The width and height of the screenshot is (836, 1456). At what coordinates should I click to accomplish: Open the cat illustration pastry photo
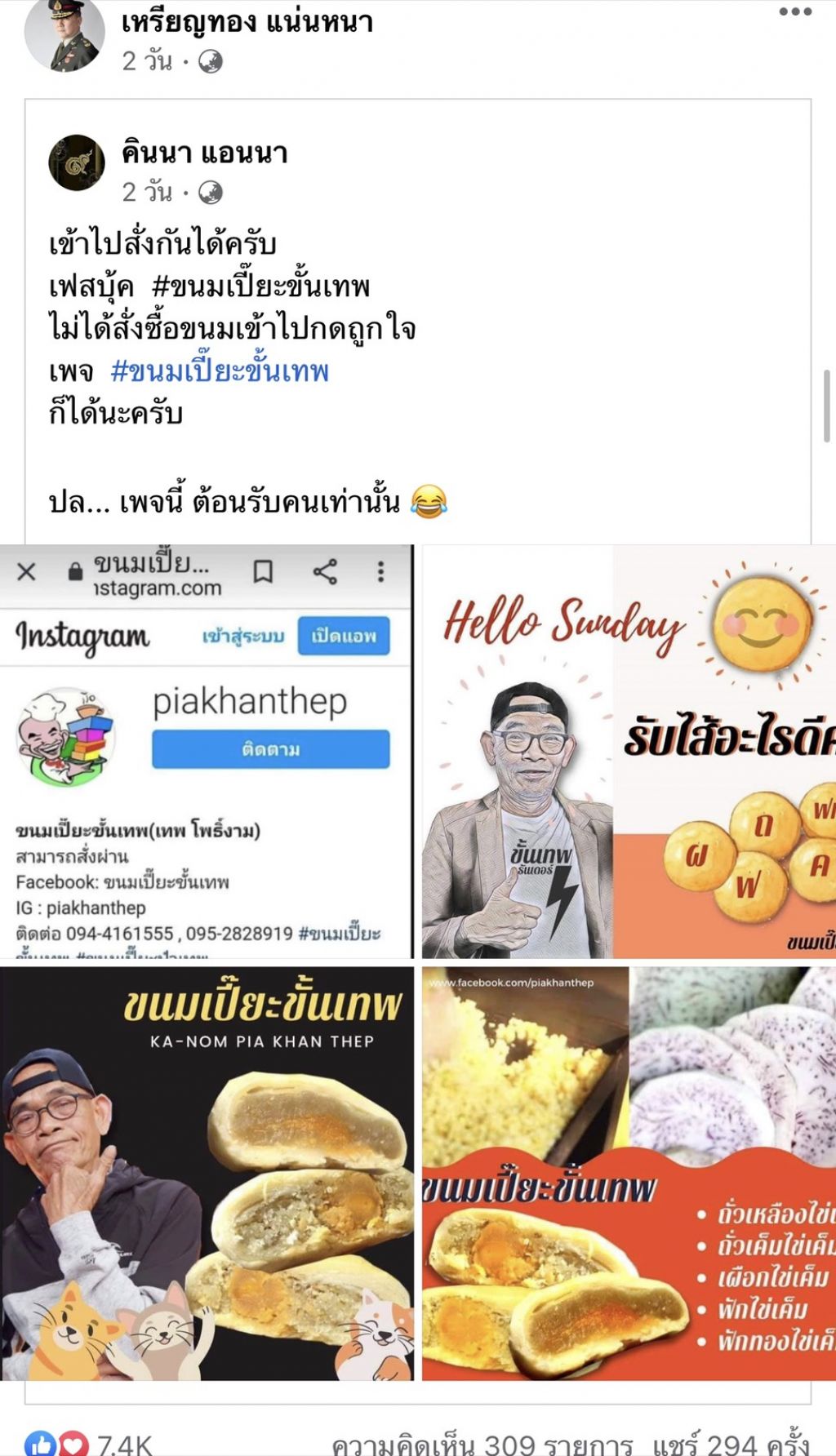tap(206, 1174)
